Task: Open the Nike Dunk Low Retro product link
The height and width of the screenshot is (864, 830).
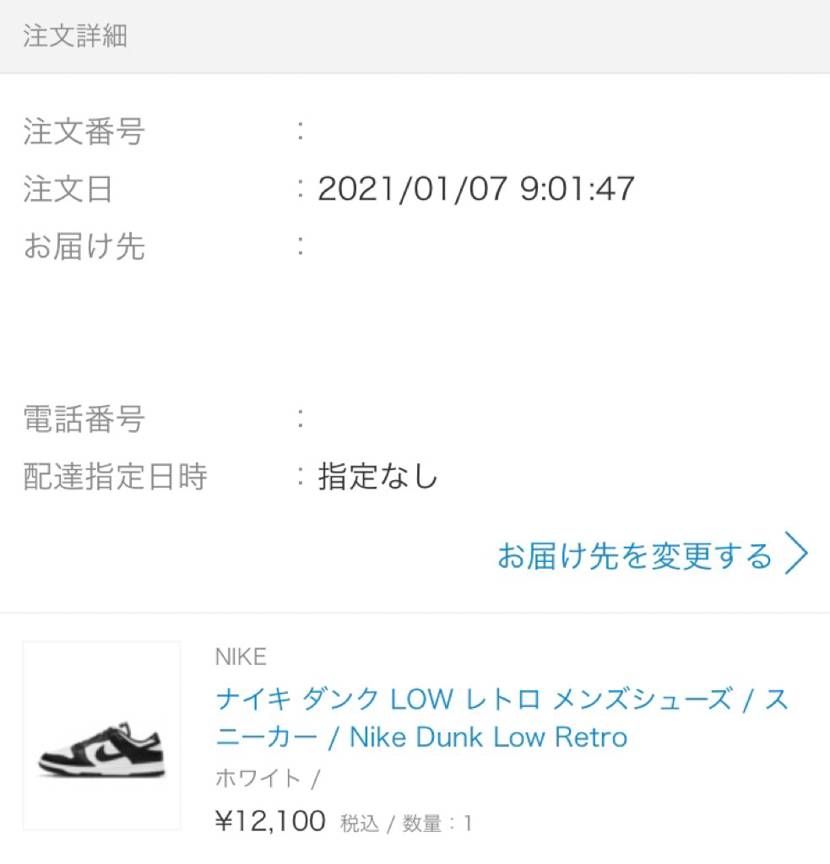Action: pyautogui.click(x=500, y=718)
